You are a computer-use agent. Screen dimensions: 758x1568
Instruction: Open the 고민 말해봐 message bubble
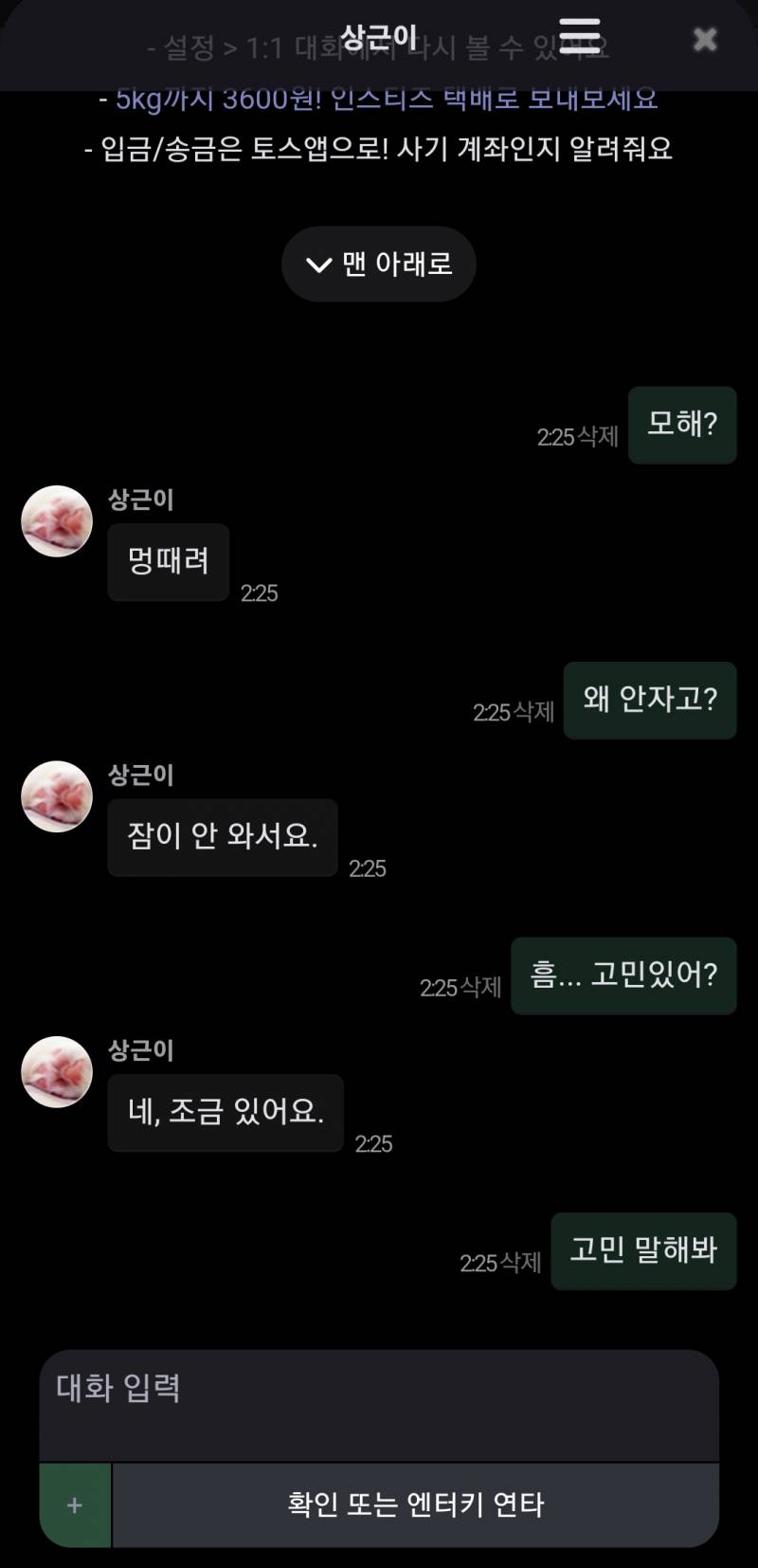643,1250
